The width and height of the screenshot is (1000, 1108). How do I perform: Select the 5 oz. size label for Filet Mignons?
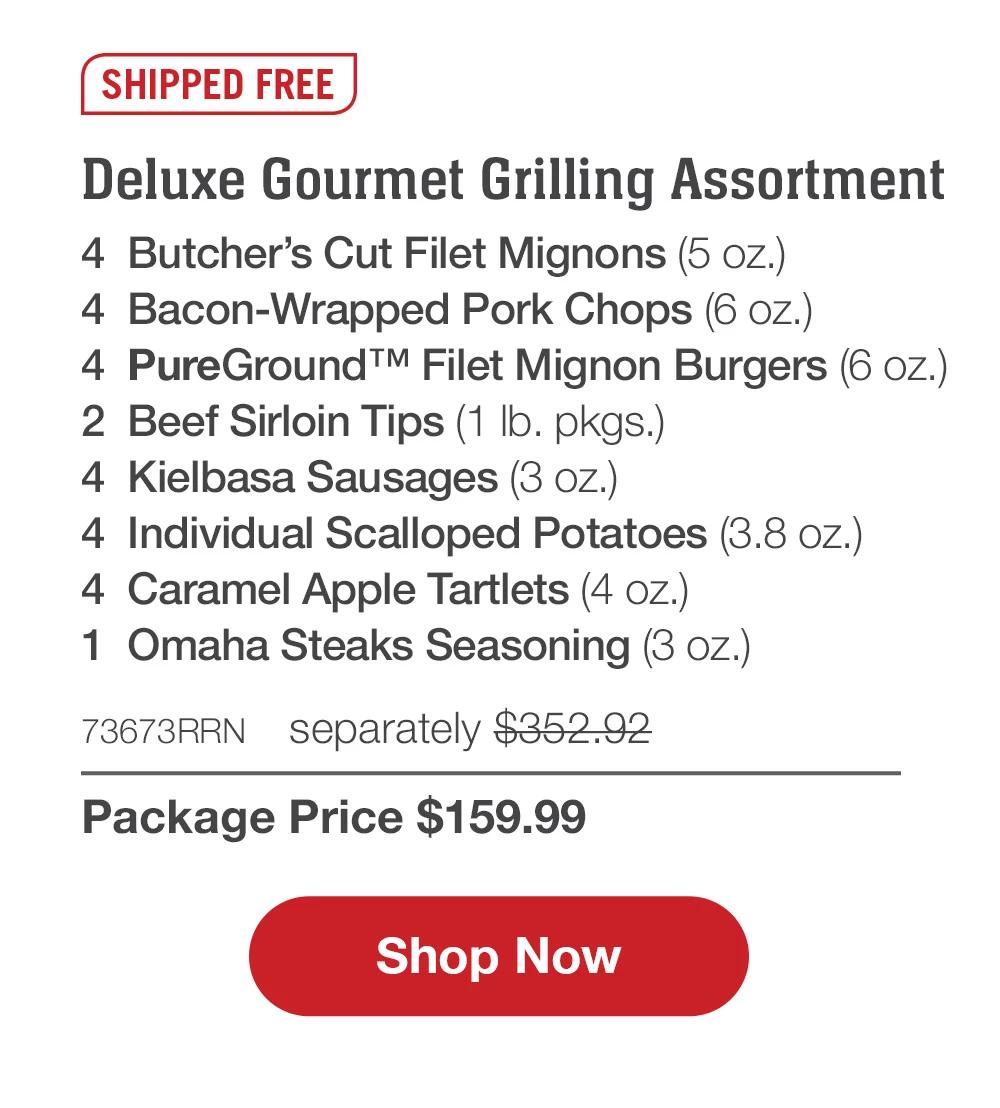pyautogui.click(x=736, y=254)
